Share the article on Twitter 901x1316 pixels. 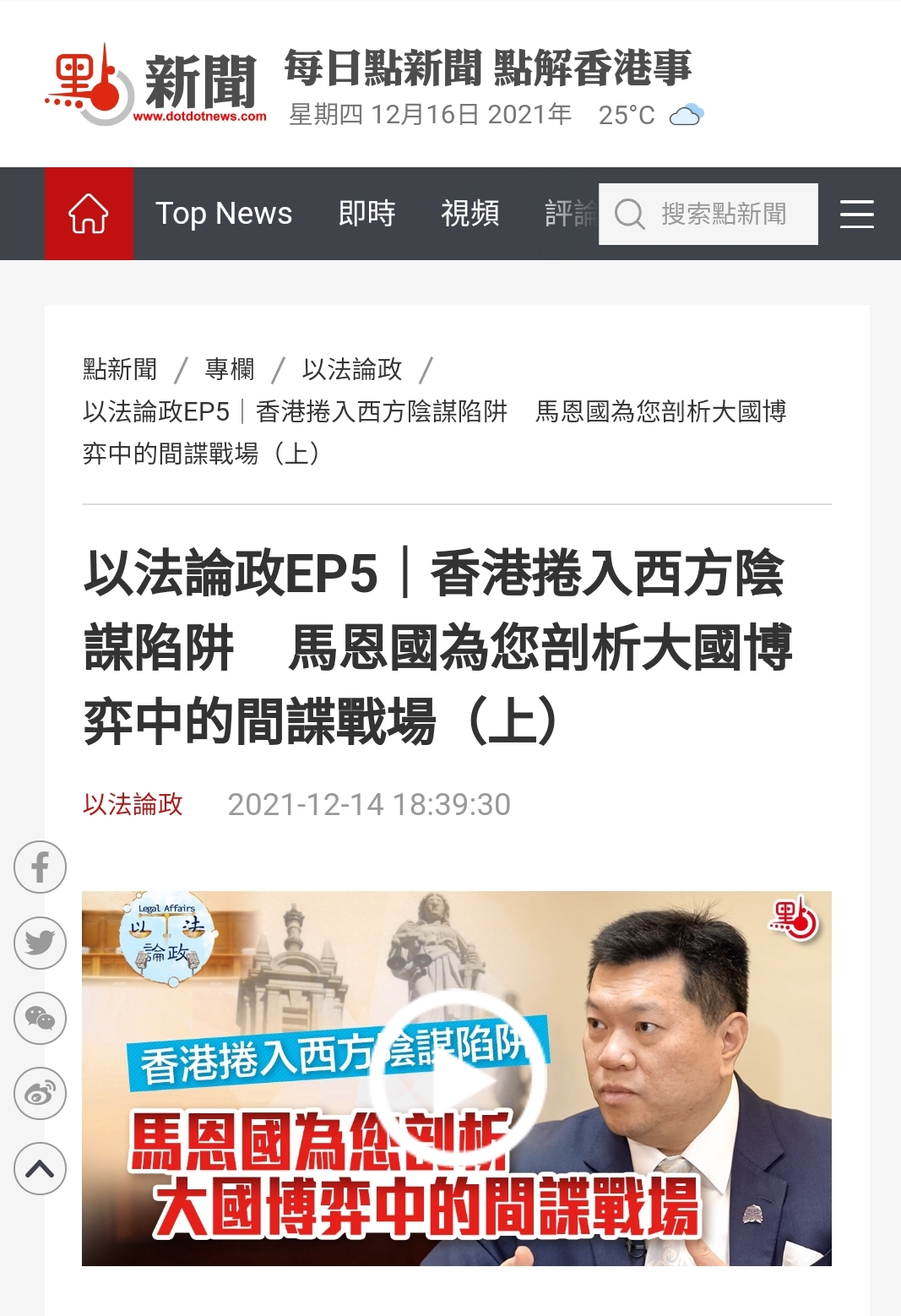pyautogui.click(x=40, y=943)
